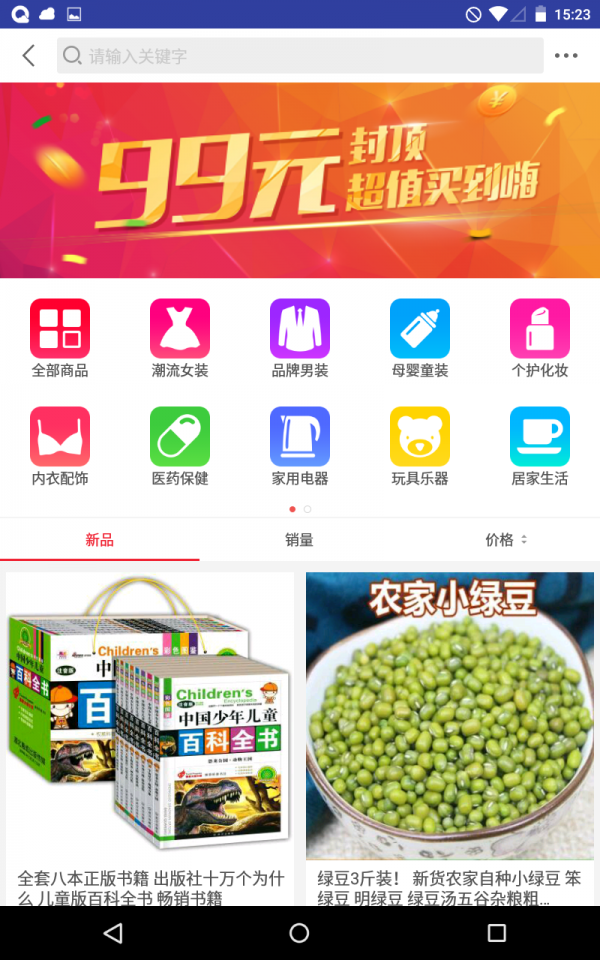The height and width of the screenshot is (960, 600).
Task: Select the 品牌男装 category
Action: [x=300, y=338]
